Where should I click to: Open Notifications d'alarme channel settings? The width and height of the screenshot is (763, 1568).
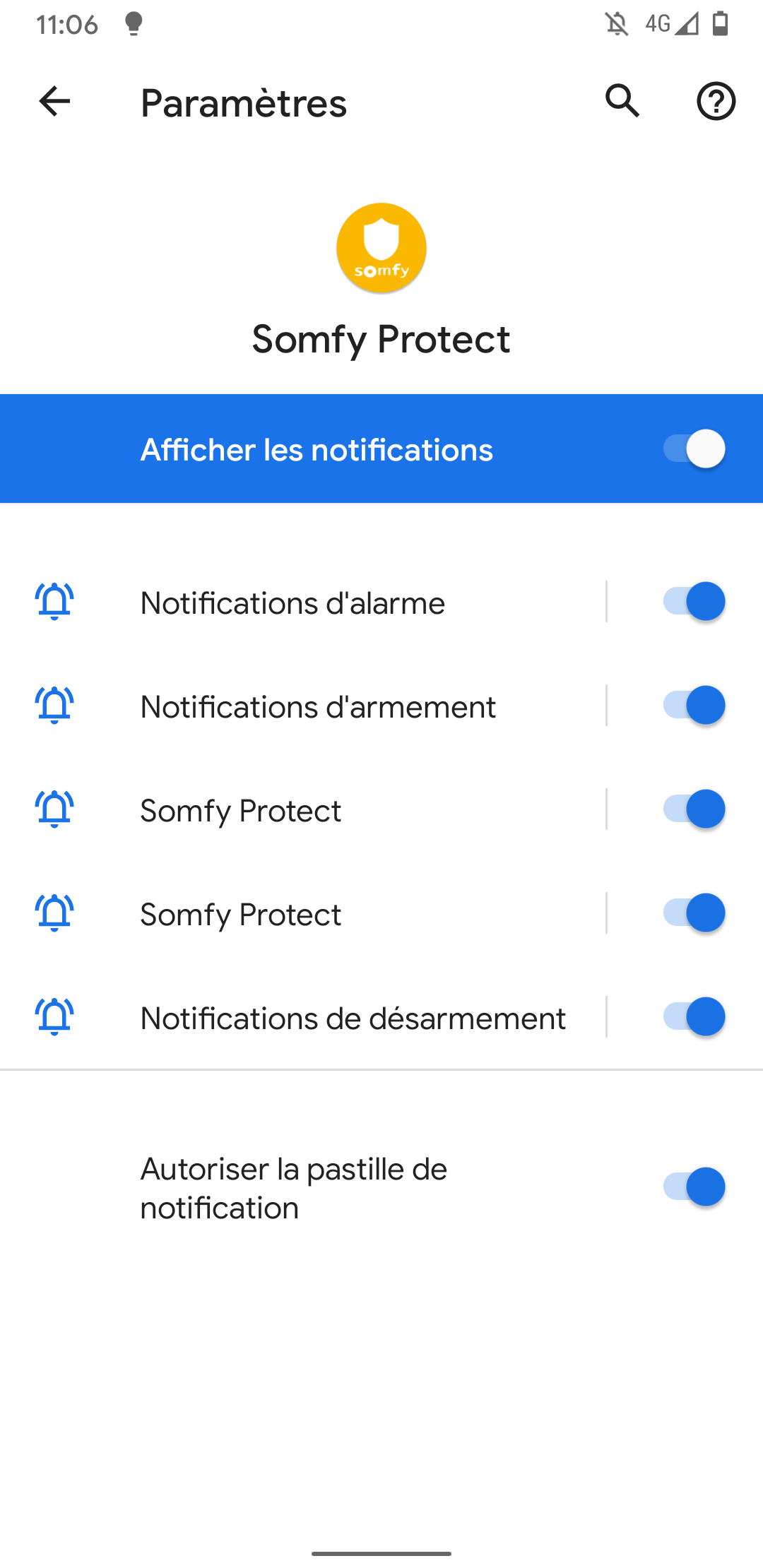[x=292, y=603]
